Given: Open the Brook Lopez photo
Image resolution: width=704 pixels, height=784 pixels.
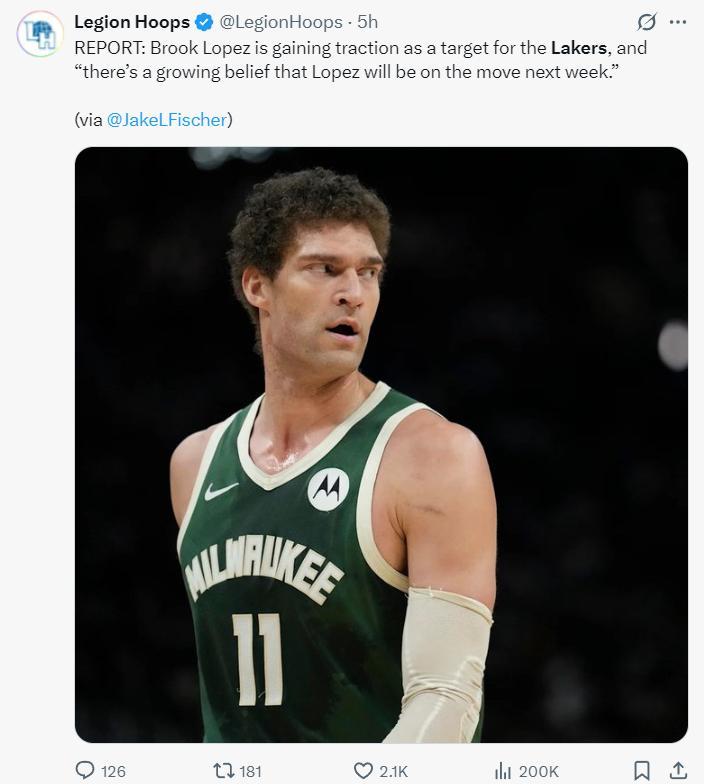Looking at the screenshot, I should click(381, 445).
